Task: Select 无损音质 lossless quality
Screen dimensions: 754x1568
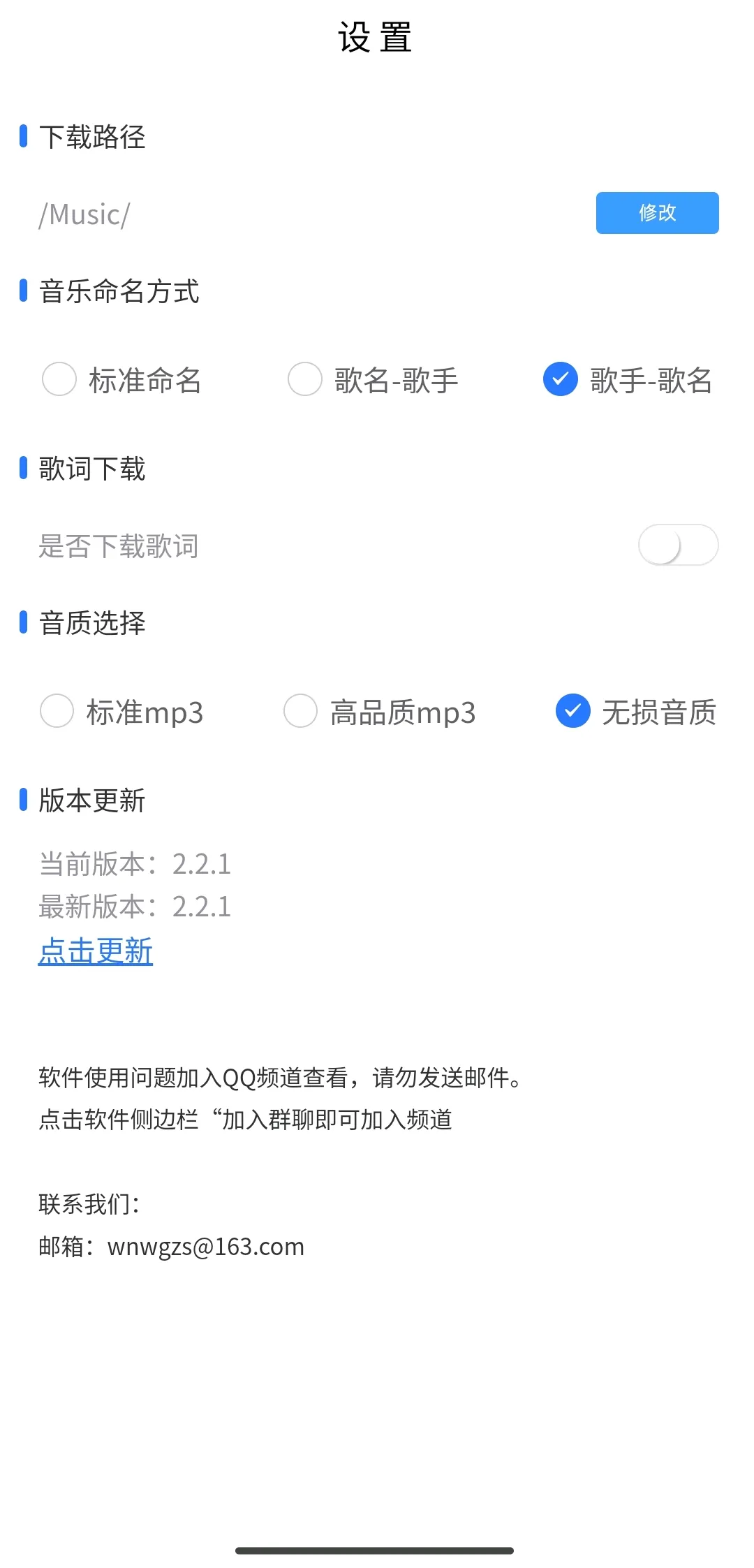Action: click(x=573, y=711)
